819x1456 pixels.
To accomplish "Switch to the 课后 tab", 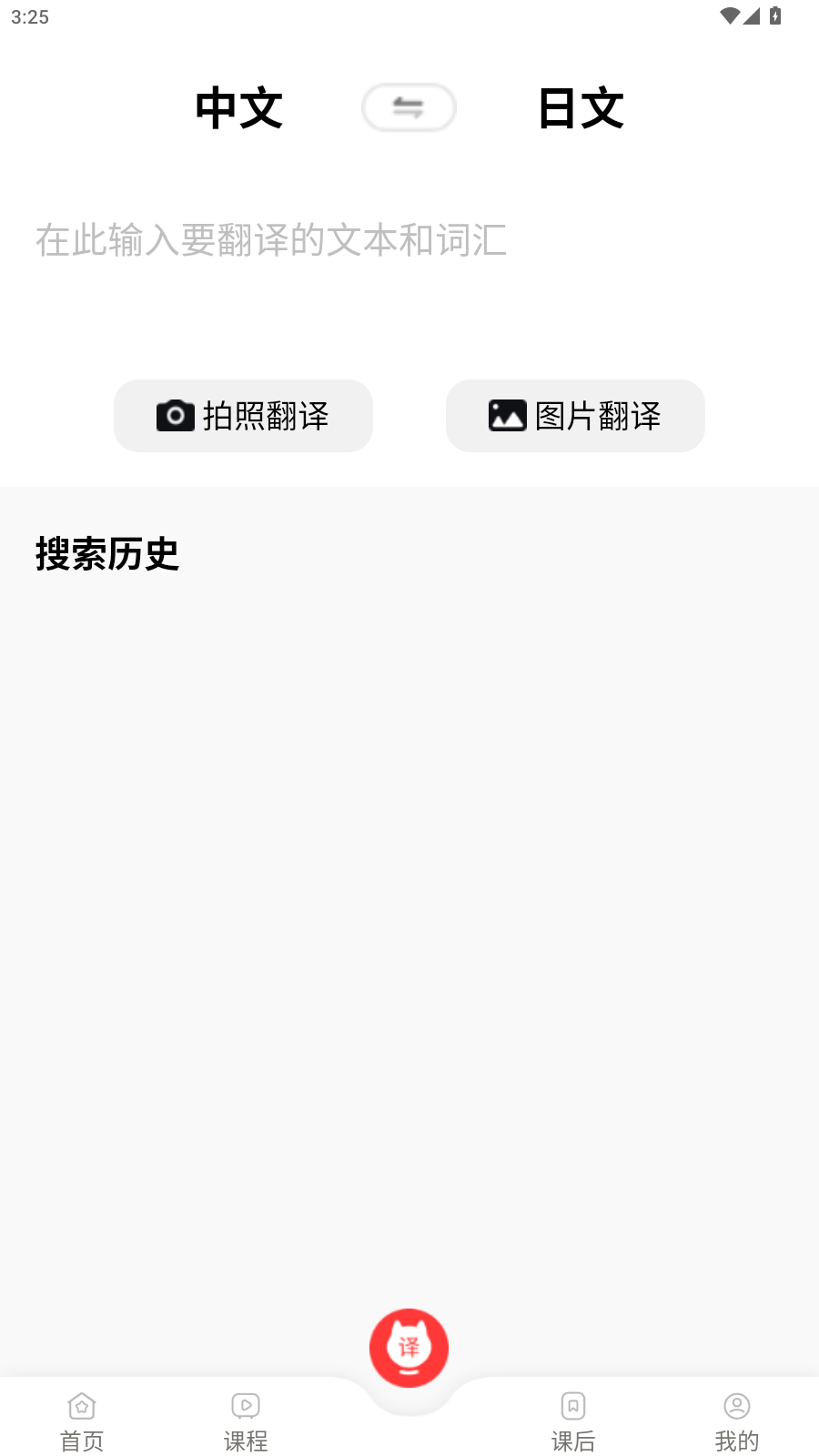I will (x=572, y=1420).
